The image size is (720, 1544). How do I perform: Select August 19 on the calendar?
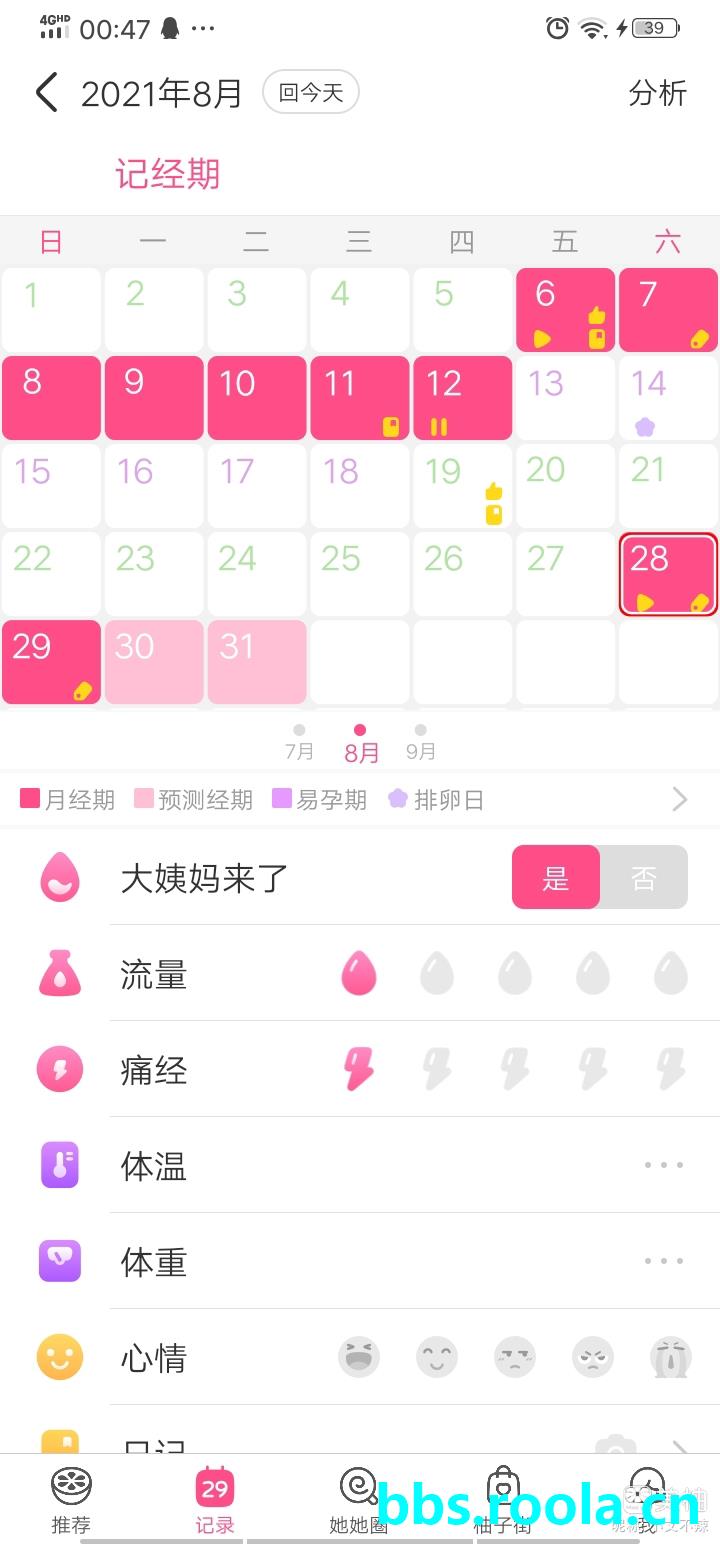click(462, 485)
